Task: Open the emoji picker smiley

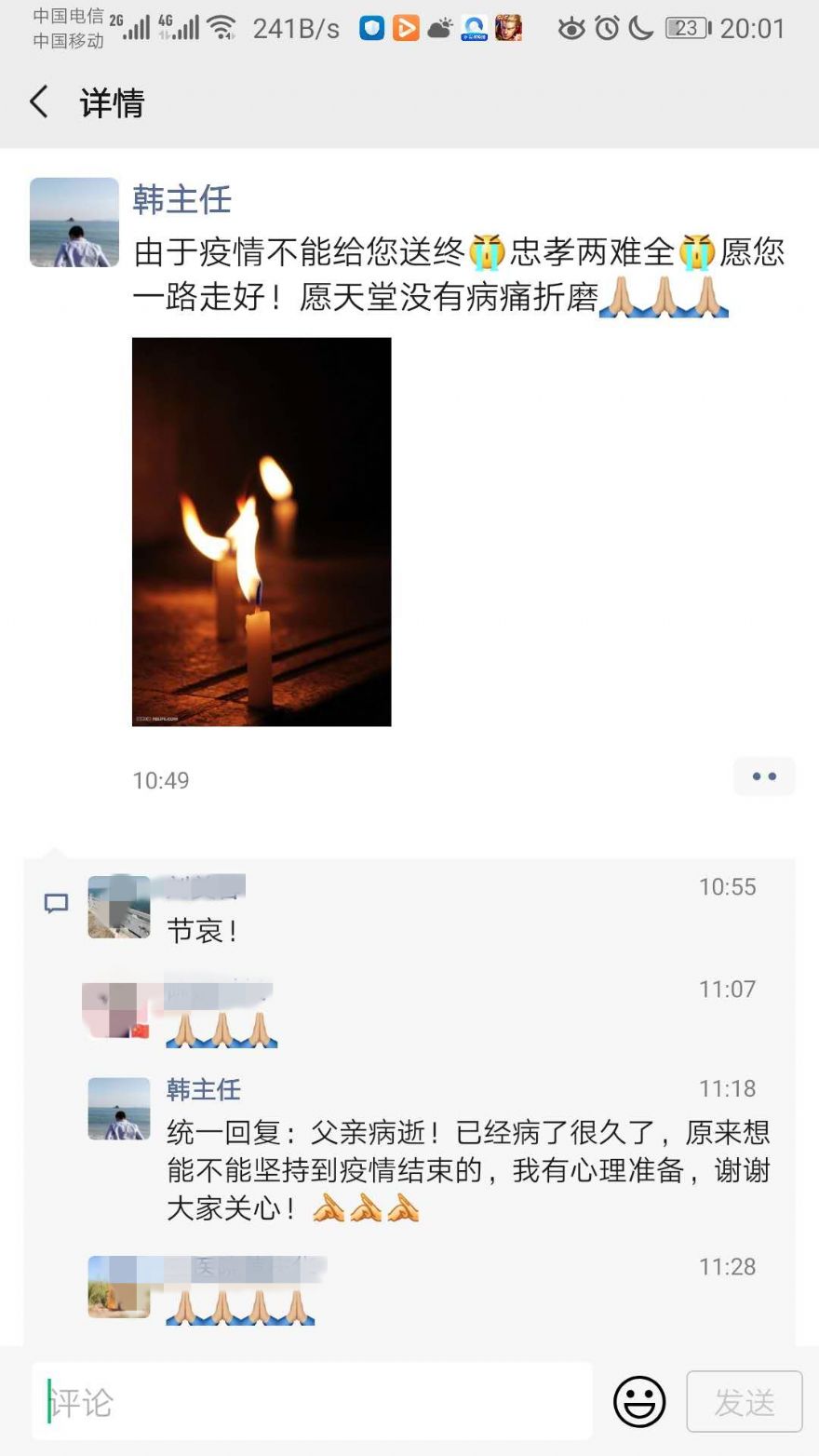Action: (x=639, y=1401)
